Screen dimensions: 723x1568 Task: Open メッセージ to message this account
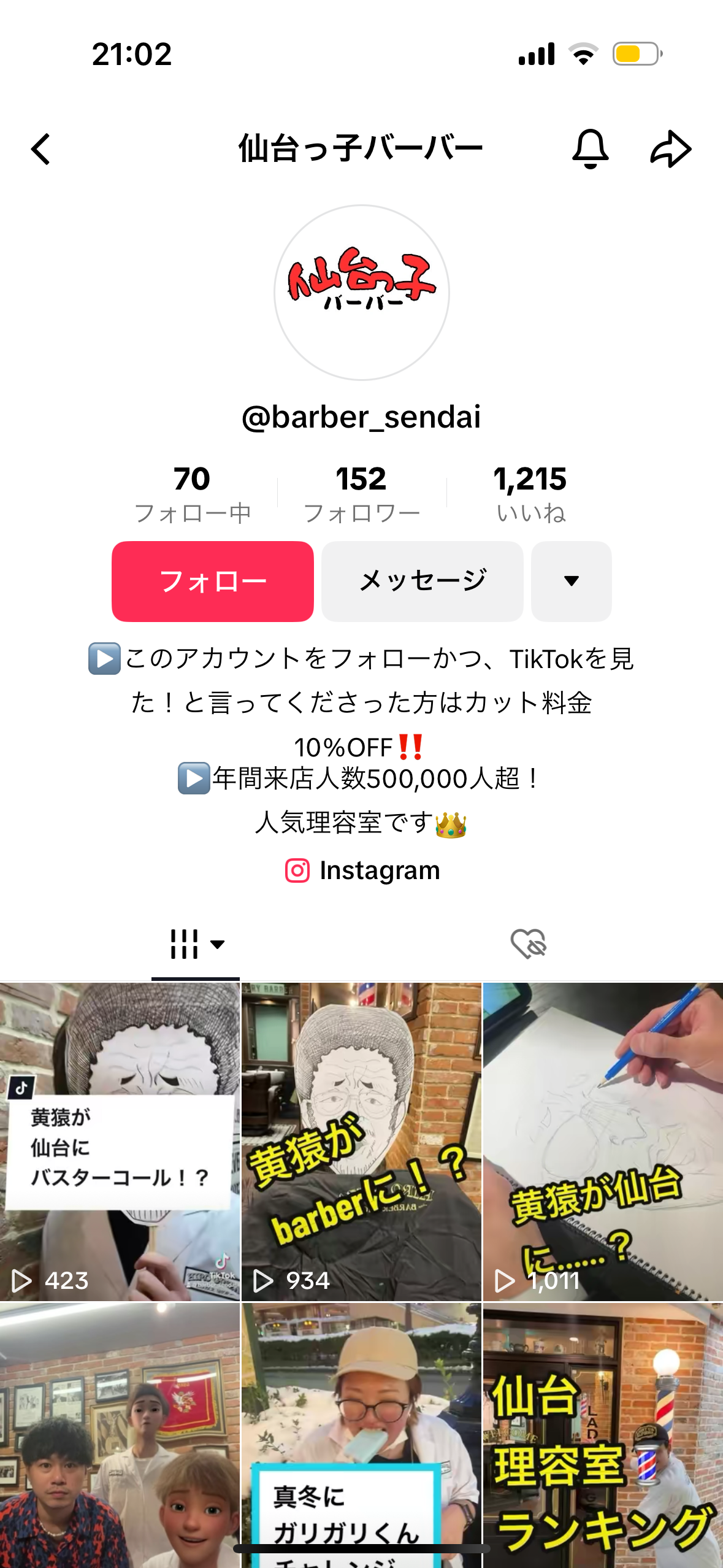422,581
